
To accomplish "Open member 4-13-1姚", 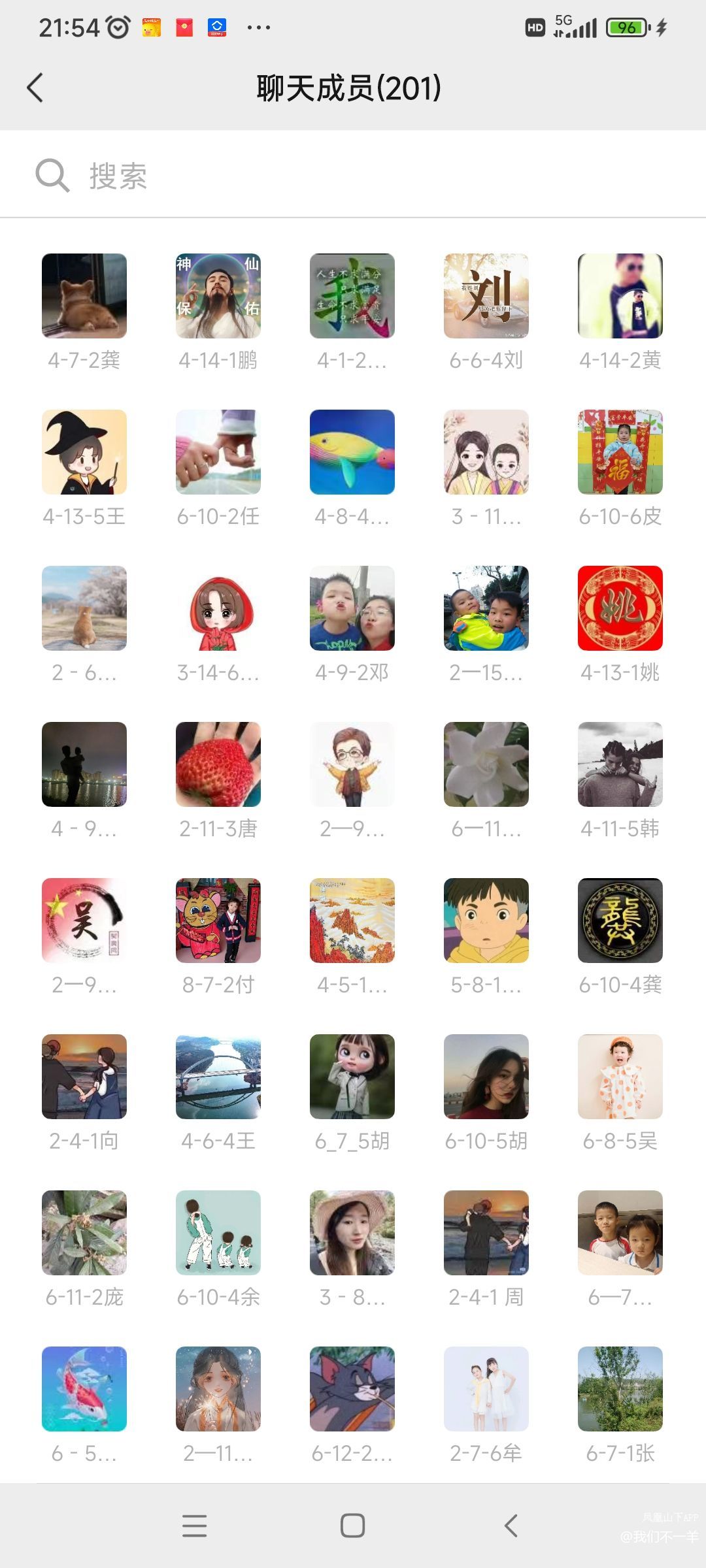I will coord(620,608).
